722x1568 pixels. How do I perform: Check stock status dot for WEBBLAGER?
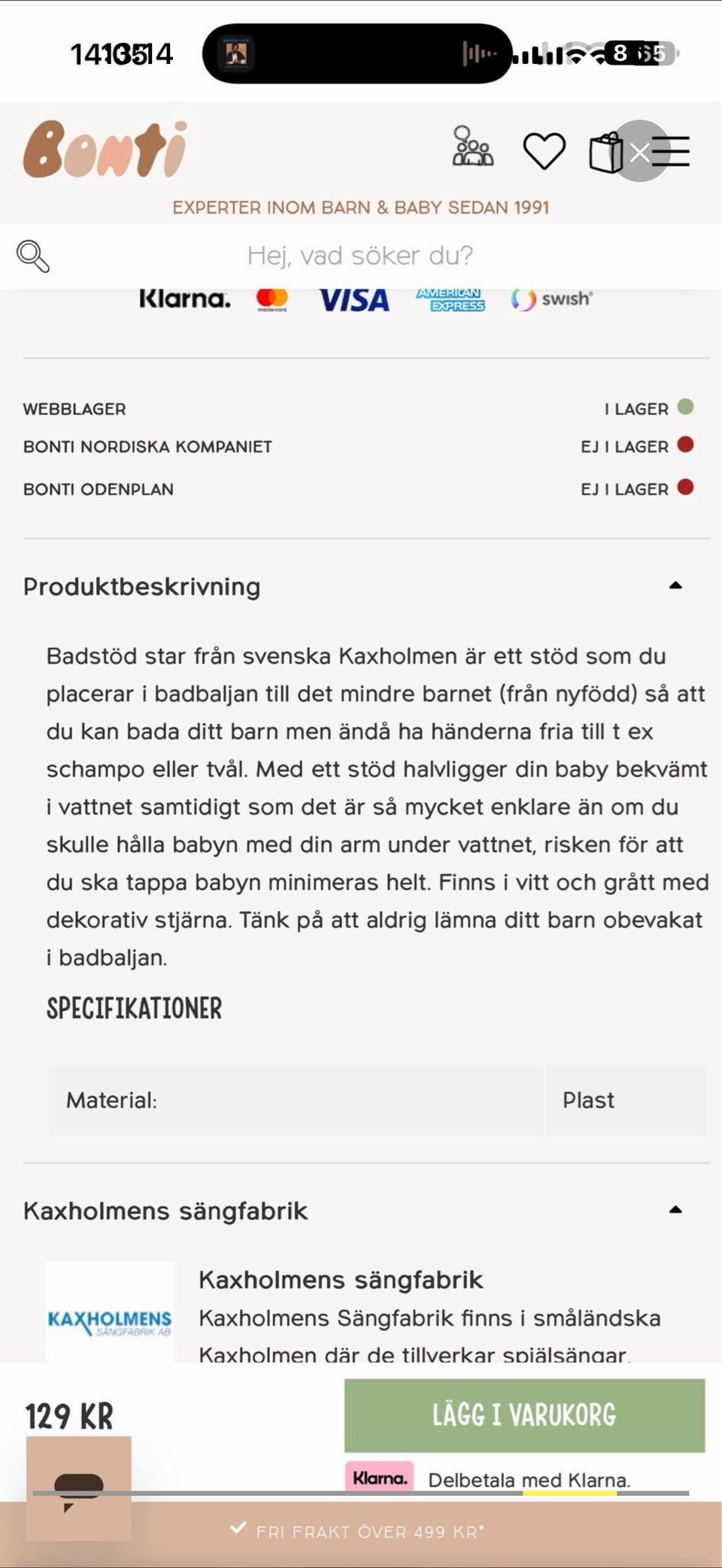click(x=685, y=408)
